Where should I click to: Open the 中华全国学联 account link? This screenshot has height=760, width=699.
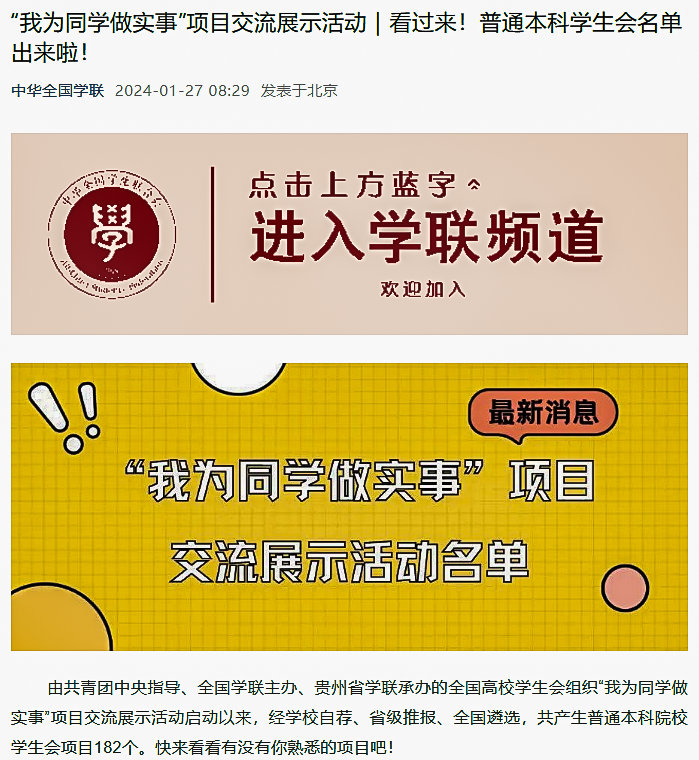[x=57, y=90]
